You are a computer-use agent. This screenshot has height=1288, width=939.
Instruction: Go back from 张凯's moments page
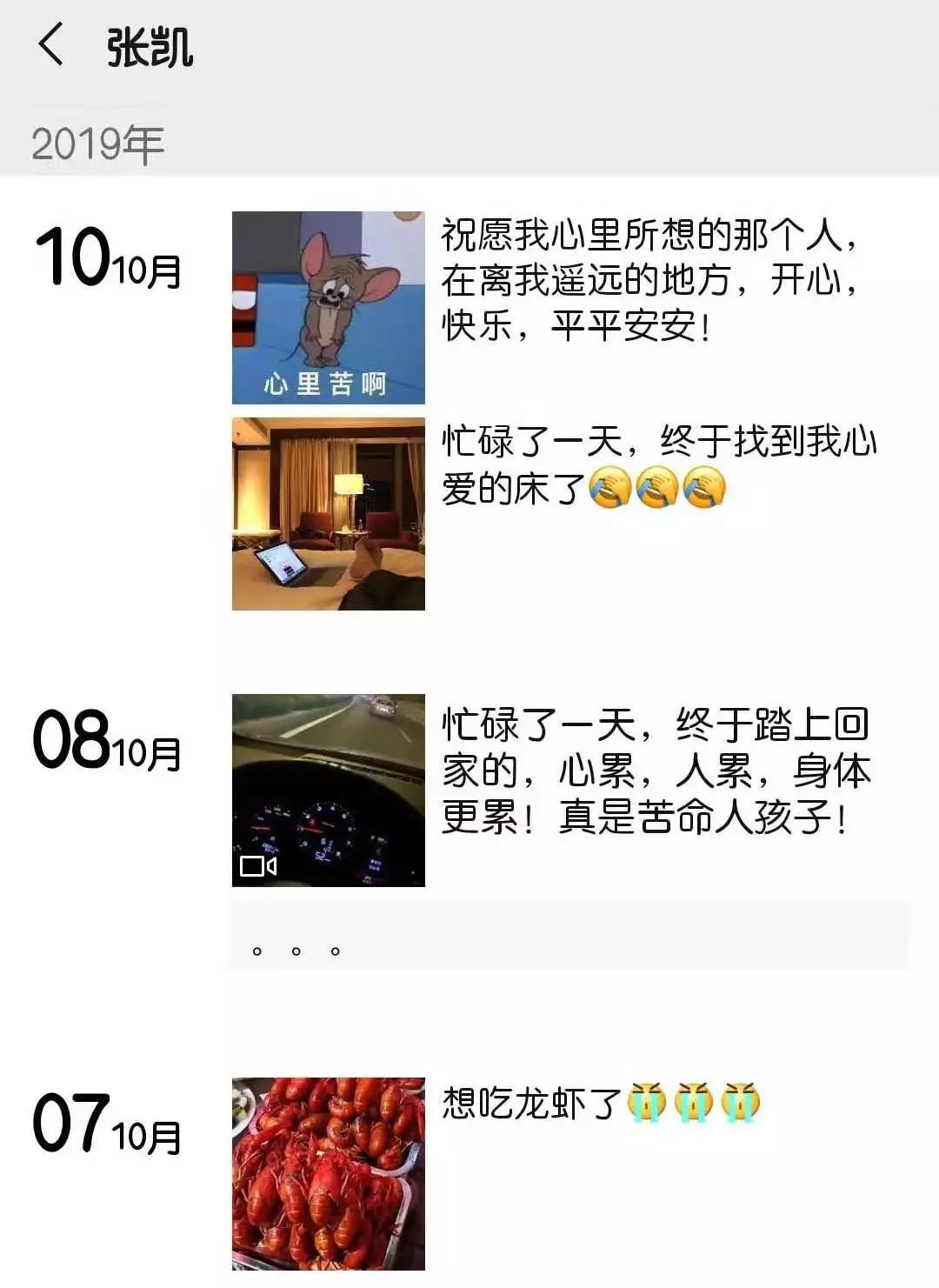point(51,45)
